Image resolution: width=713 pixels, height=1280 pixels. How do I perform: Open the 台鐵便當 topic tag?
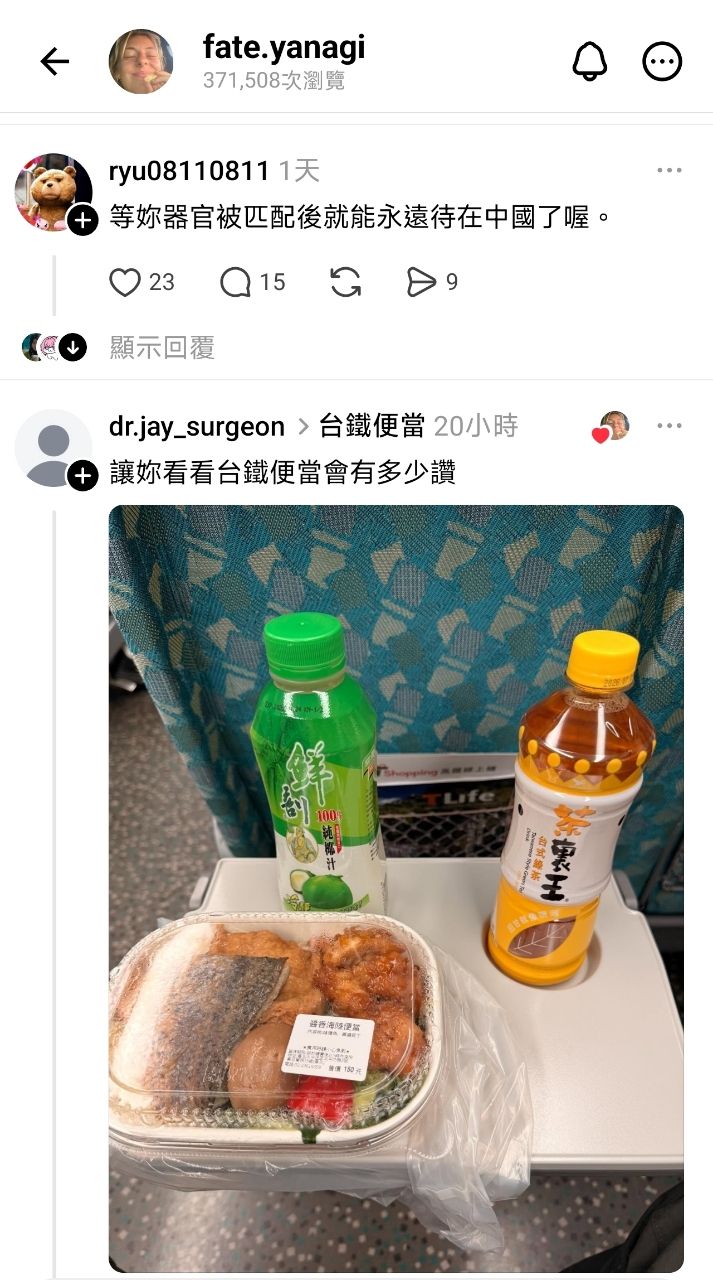372,427
